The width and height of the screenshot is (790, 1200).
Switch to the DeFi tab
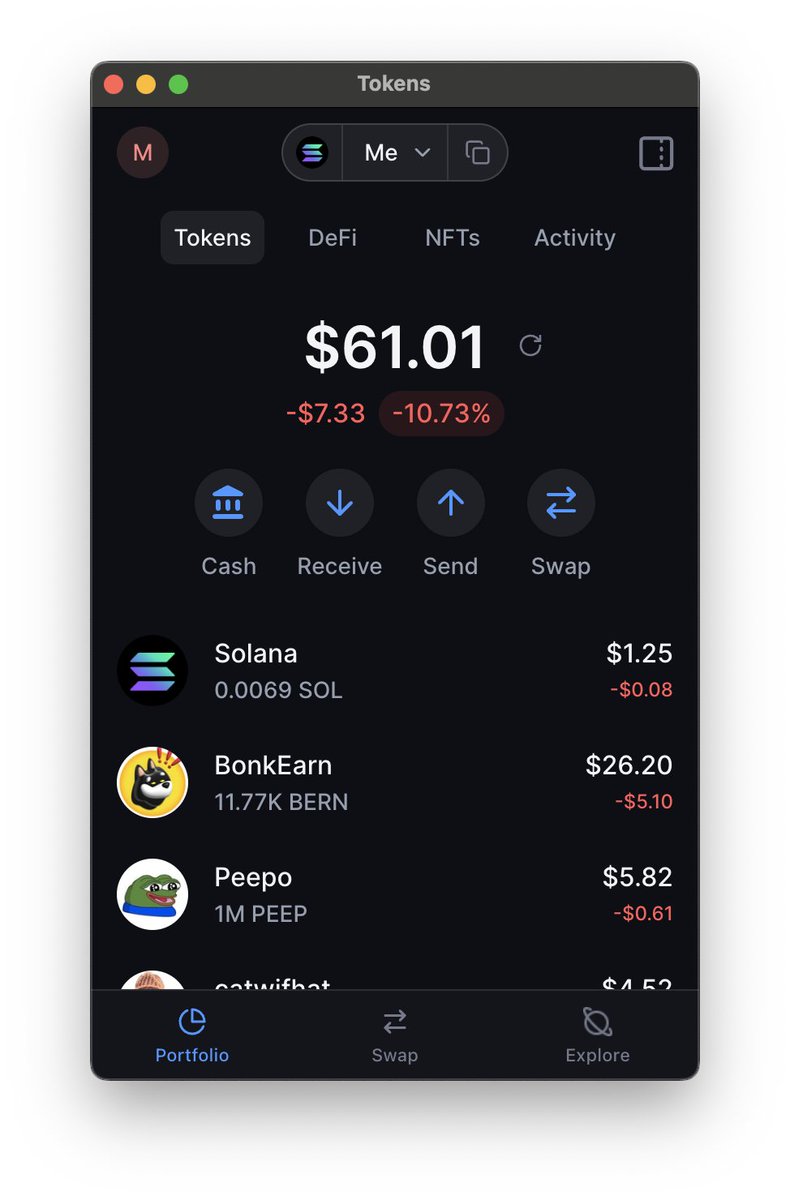(332, 238)
